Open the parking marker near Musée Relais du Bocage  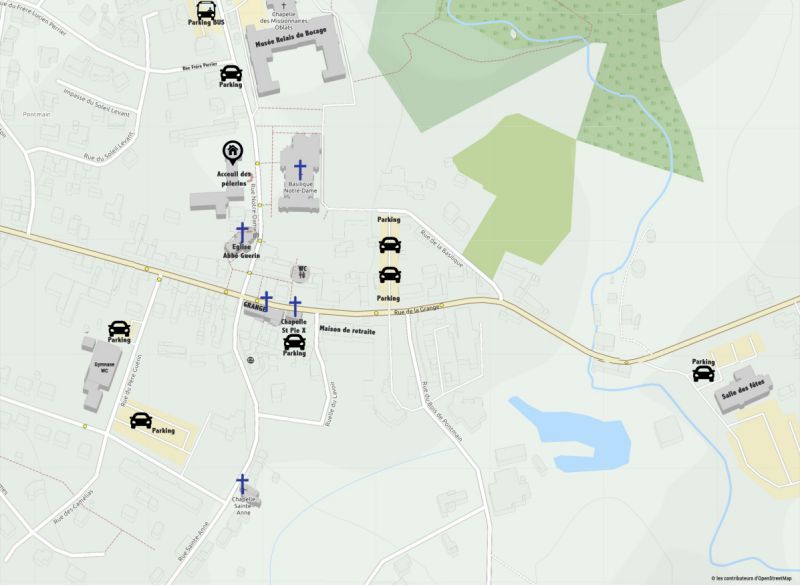coord(231,73)
